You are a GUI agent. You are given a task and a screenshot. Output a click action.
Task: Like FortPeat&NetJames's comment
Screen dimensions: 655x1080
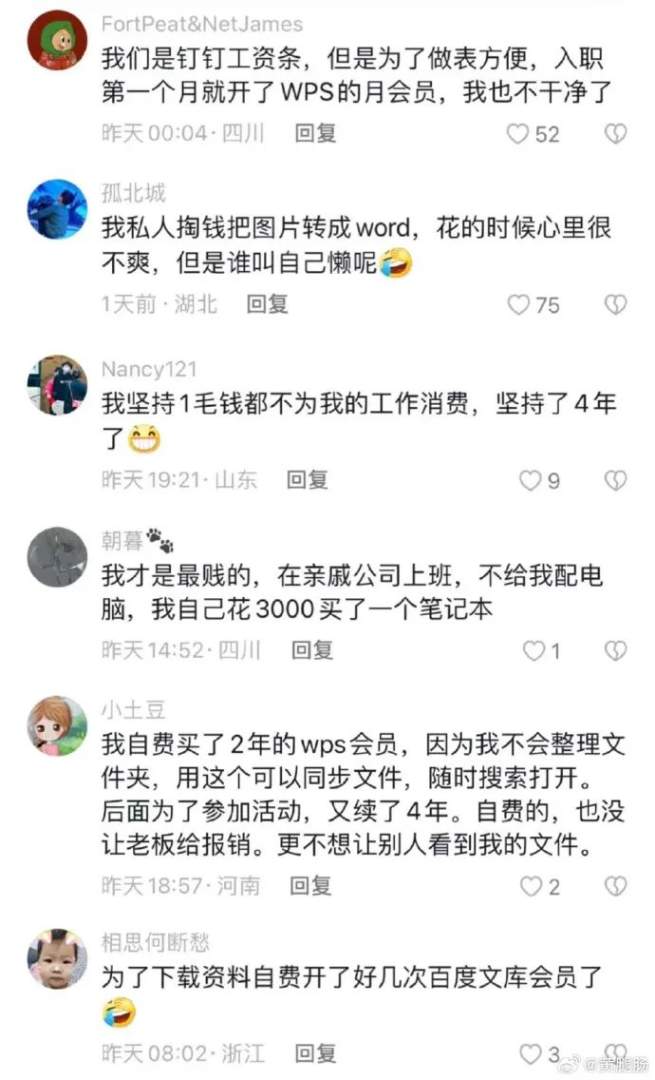click(517, 133)
